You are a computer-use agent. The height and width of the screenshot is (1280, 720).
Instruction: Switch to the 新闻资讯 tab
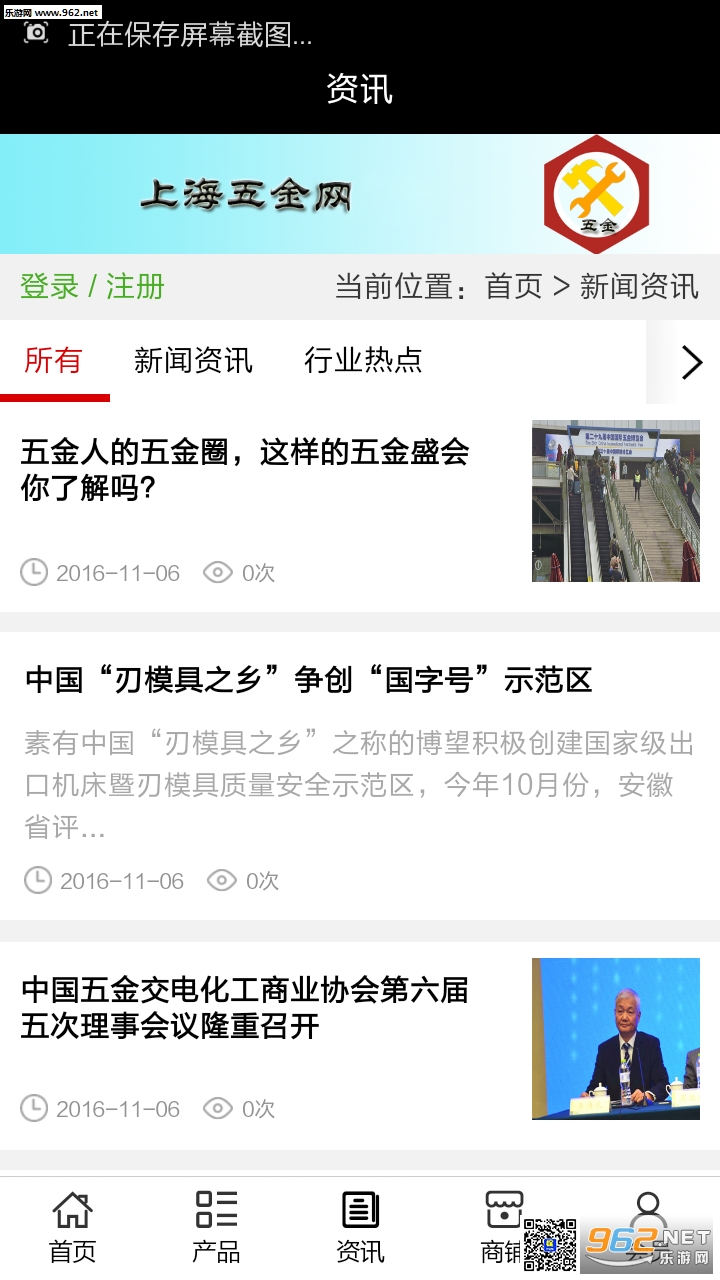[x=193, y=360]
